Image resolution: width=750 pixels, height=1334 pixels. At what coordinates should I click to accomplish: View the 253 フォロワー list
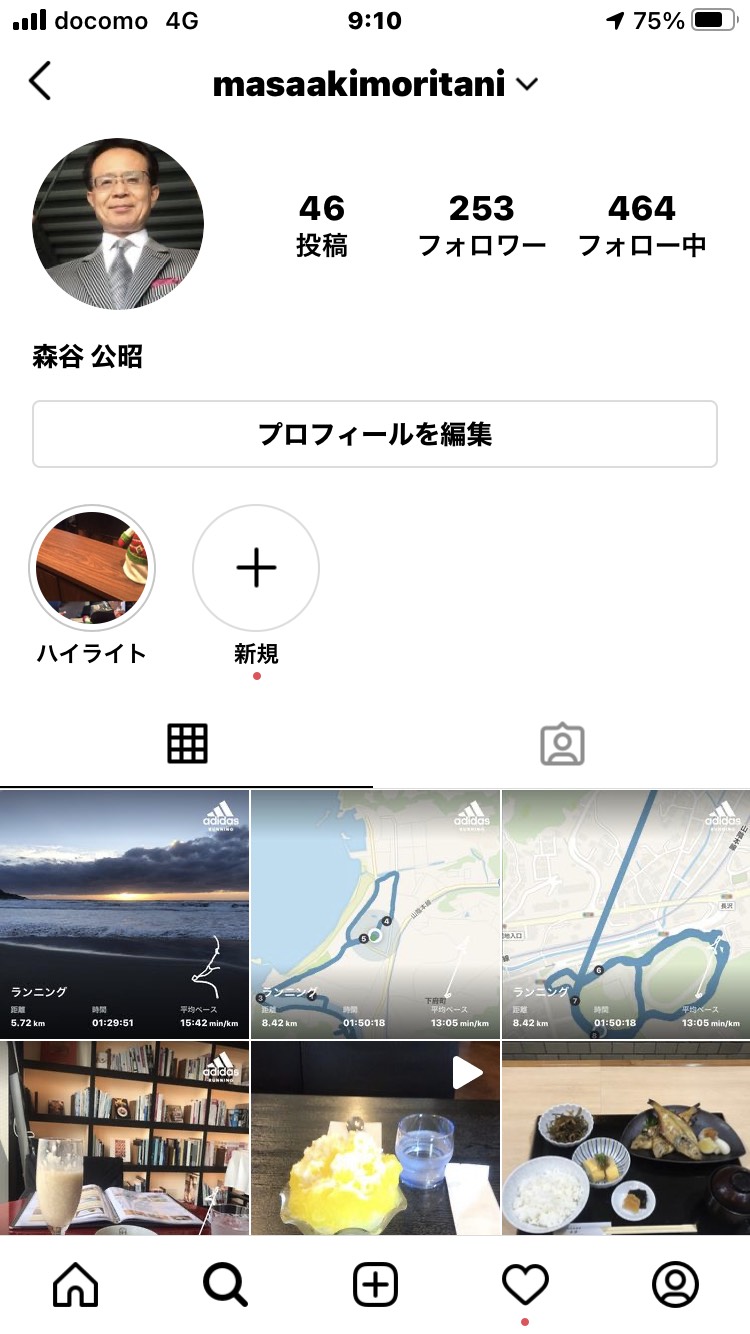tap(481, 225)
